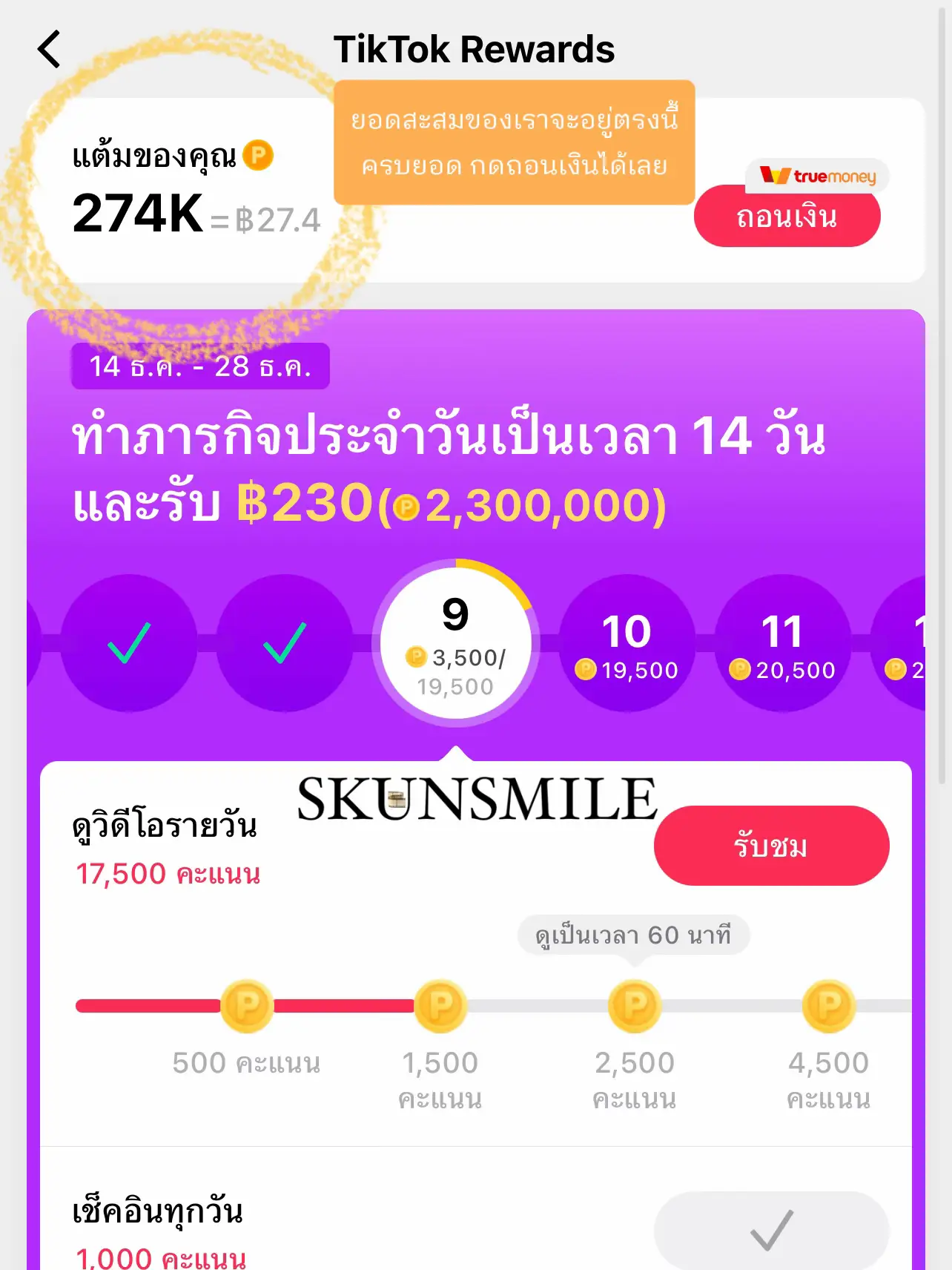Screen dimensions: 952x1270
Task: Select day 11 with 20,500 points
Action: pos(783,643)
